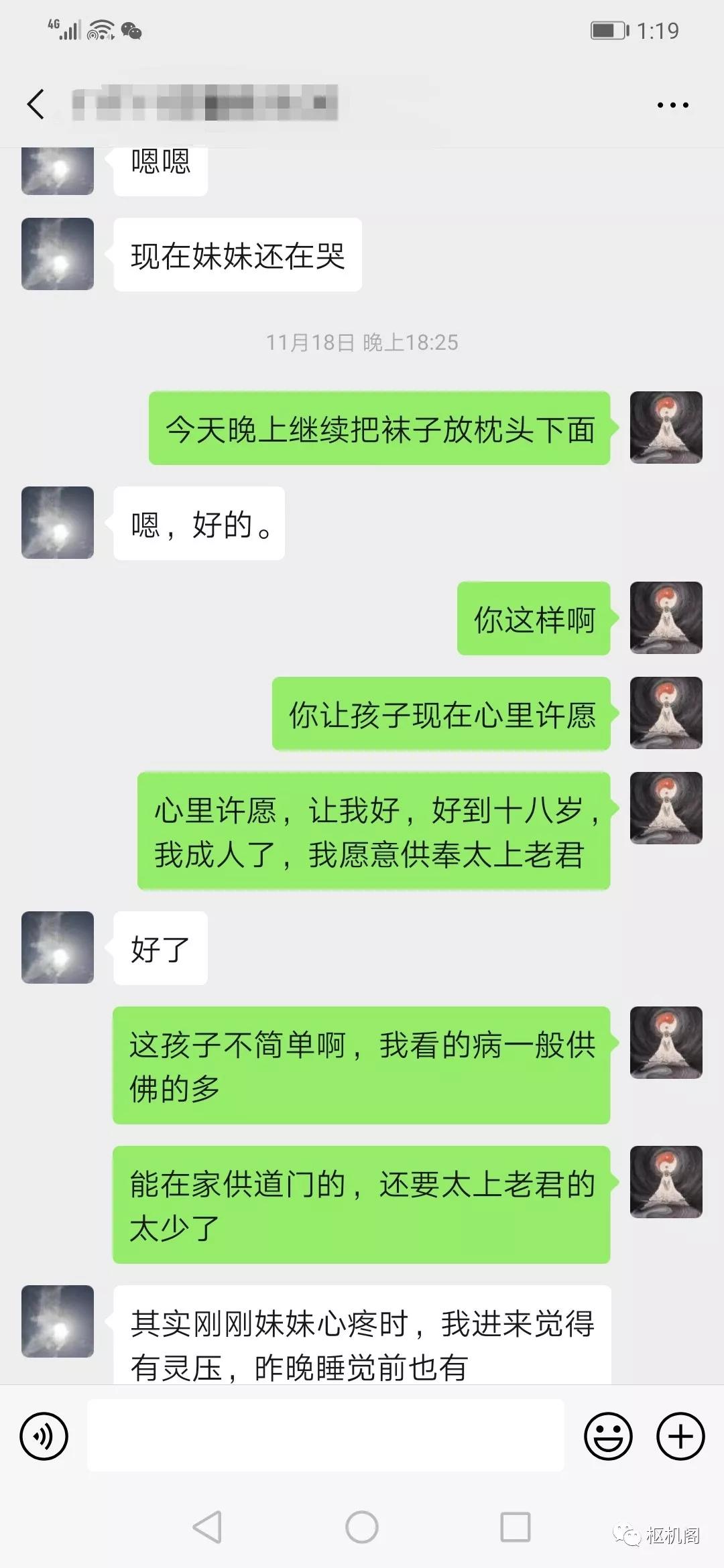724x1568 pixels.
Task: Open the plus attachment menu
Action: pos(680,1437)
